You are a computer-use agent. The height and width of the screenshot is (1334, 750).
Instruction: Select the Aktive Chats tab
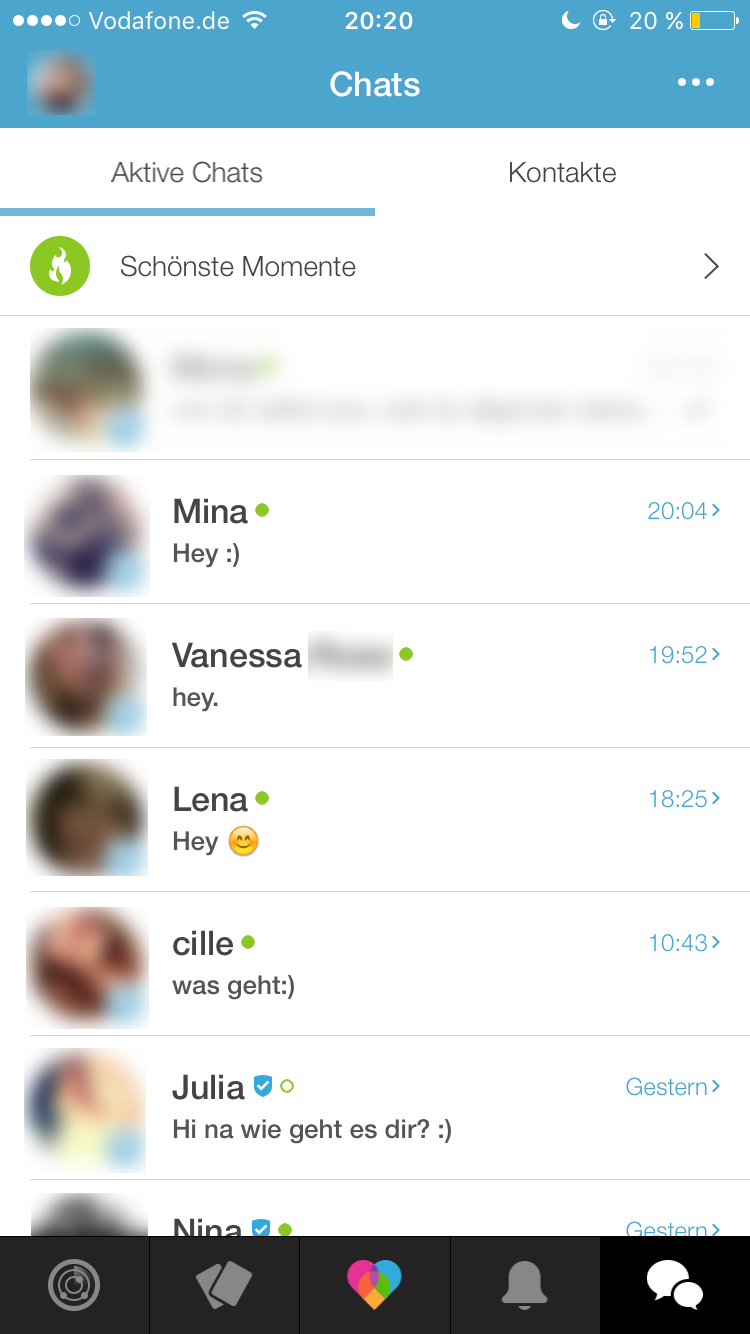[187, 172]
